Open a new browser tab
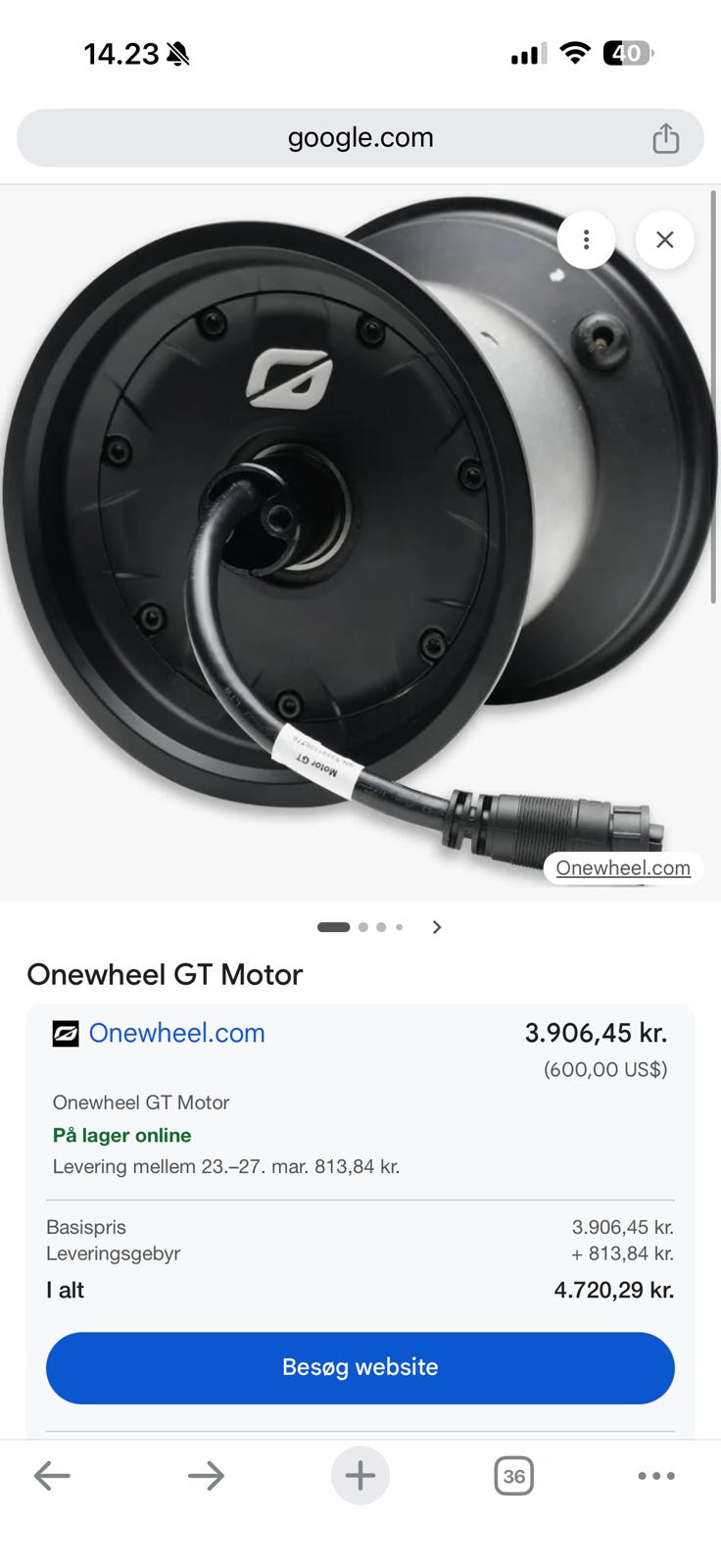The width and height of the screenshot is (721, 1568). (360, 1475)
